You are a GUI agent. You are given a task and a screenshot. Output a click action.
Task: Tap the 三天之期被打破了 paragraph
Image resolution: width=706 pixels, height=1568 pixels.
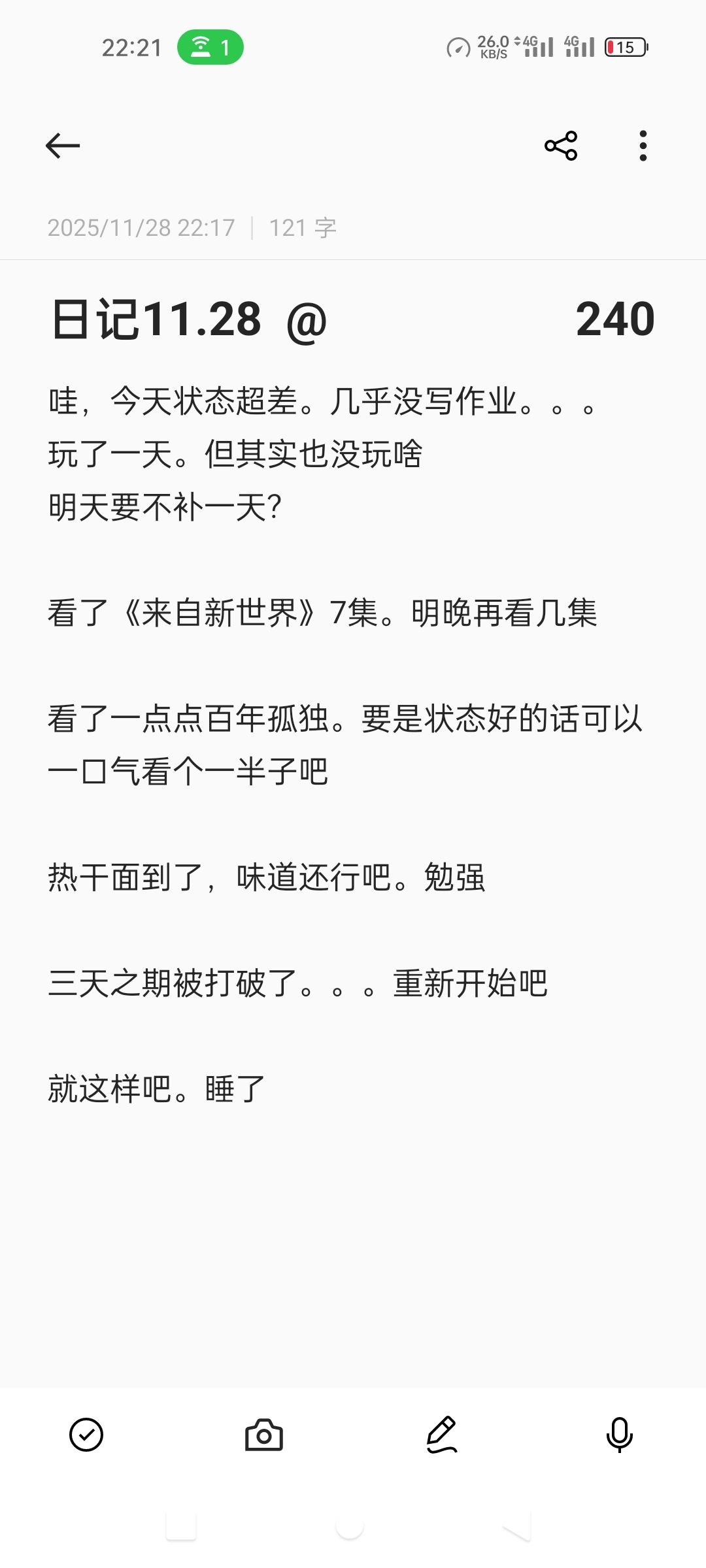click(294, 987)
